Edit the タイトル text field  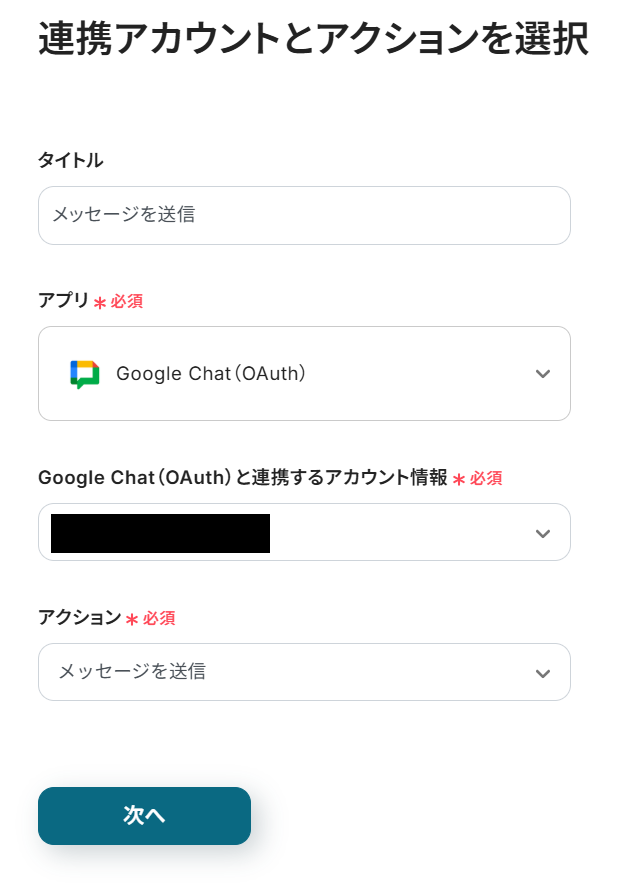pos(304,215)
